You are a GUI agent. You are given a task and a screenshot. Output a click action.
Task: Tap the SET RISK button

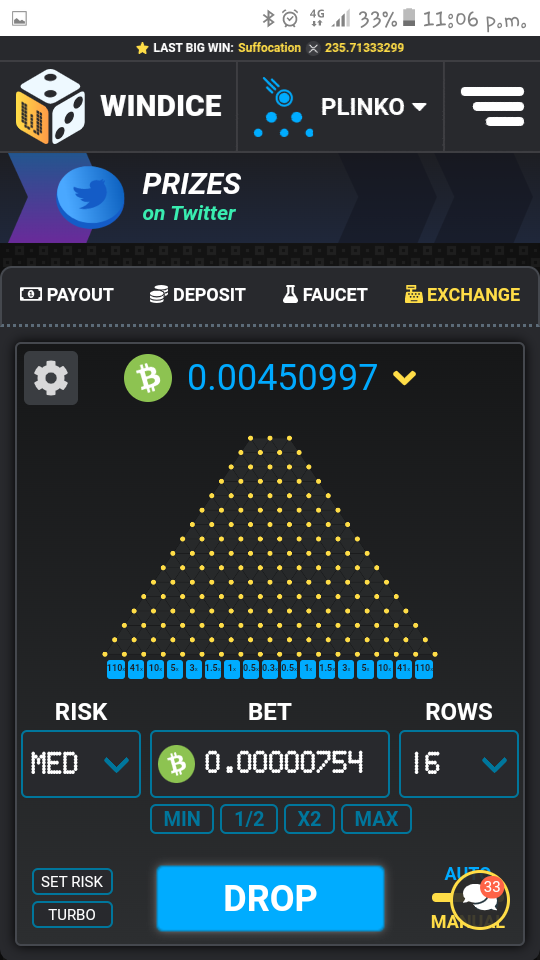coord(72,882)
